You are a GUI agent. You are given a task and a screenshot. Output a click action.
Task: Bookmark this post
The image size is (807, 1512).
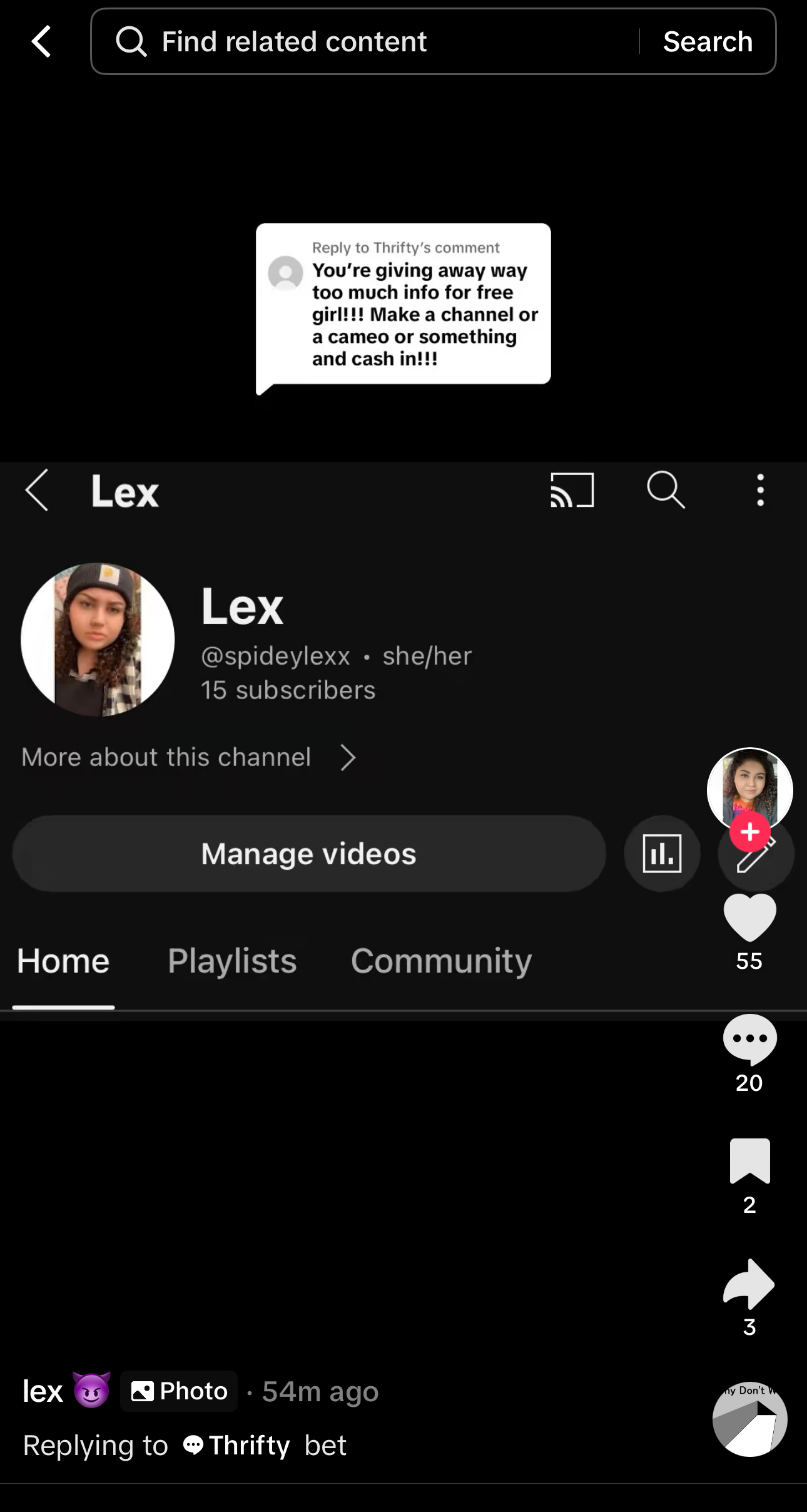point(749,1161)
